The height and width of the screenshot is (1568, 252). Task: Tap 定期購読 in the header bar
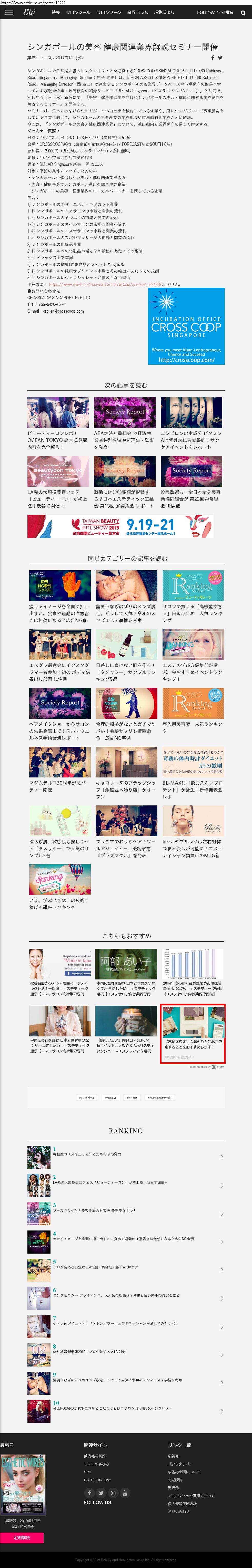225,12
